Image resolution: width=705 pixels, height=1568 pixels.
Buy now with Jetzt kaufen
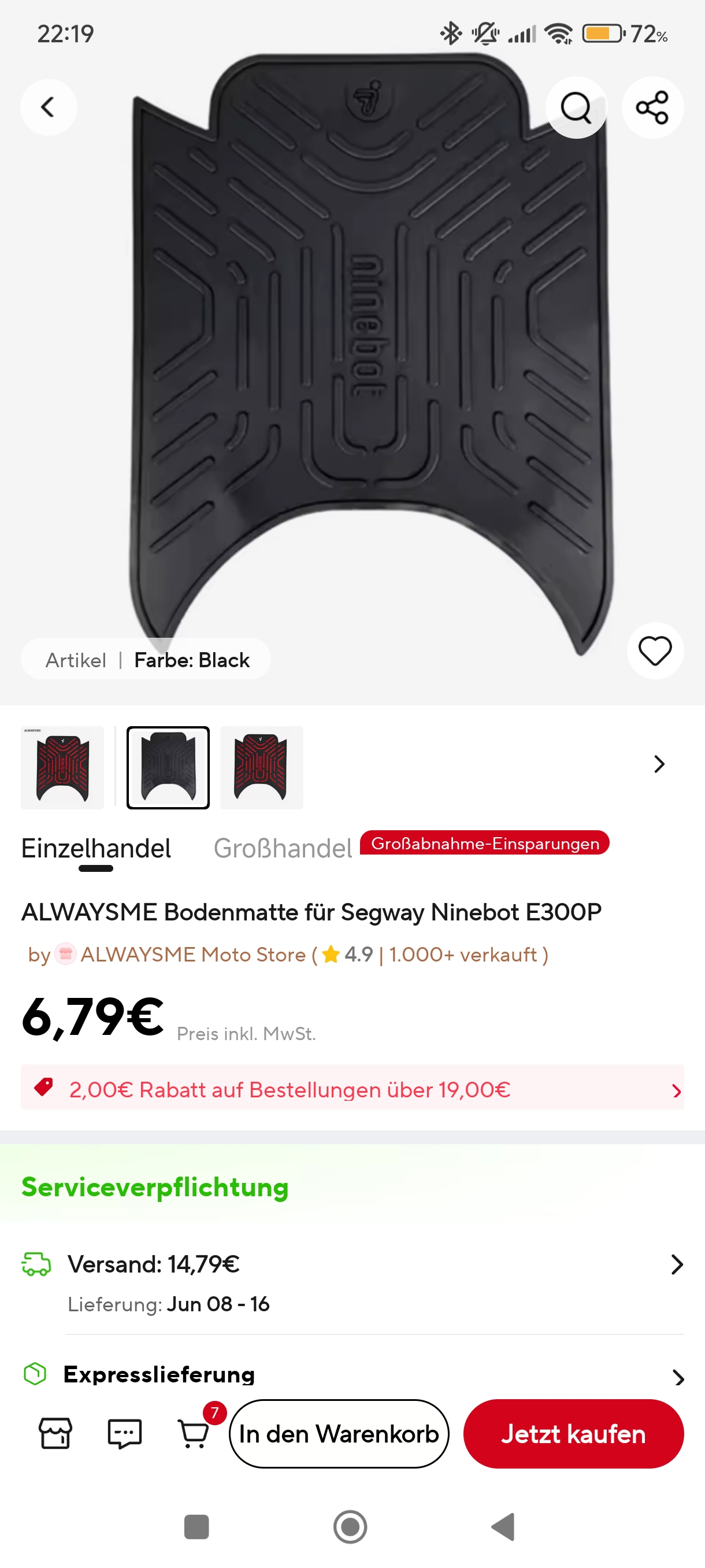click(x=573, y=1433)
